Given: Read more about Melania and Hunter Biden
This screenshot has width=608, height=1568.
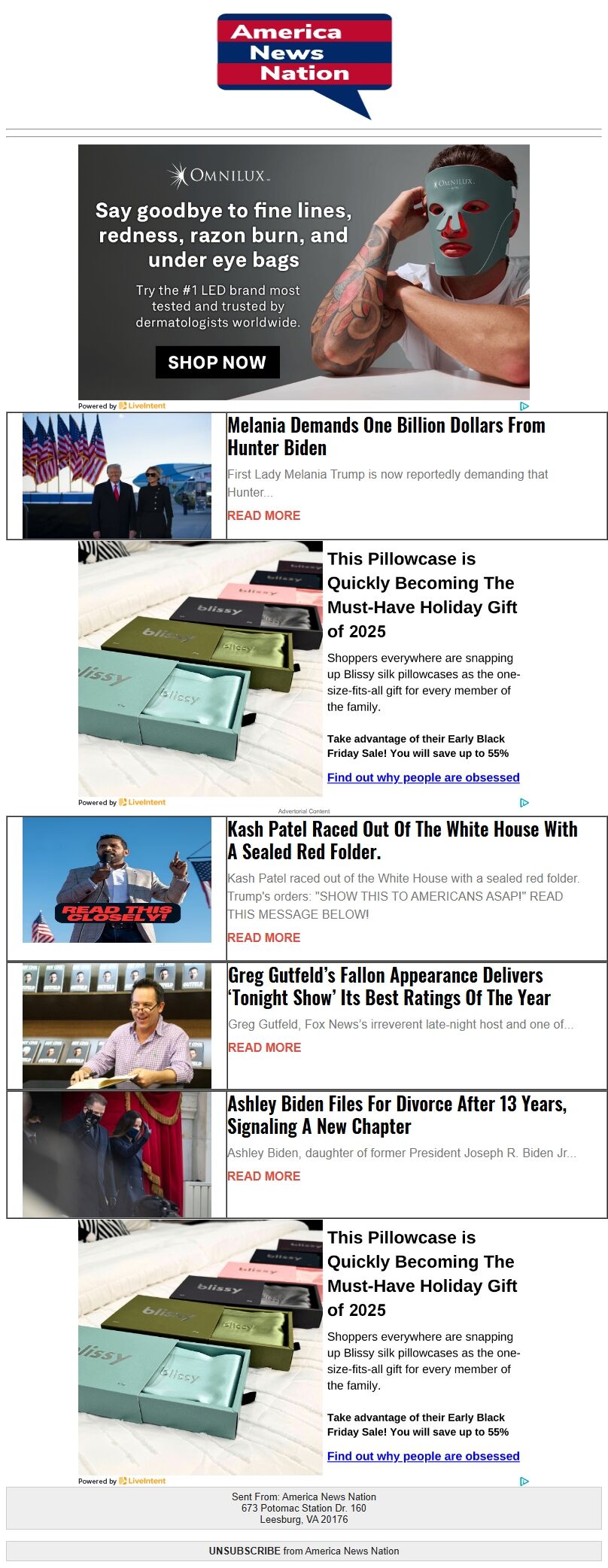Looking at the screenshot, I should [x=263, y=515].
